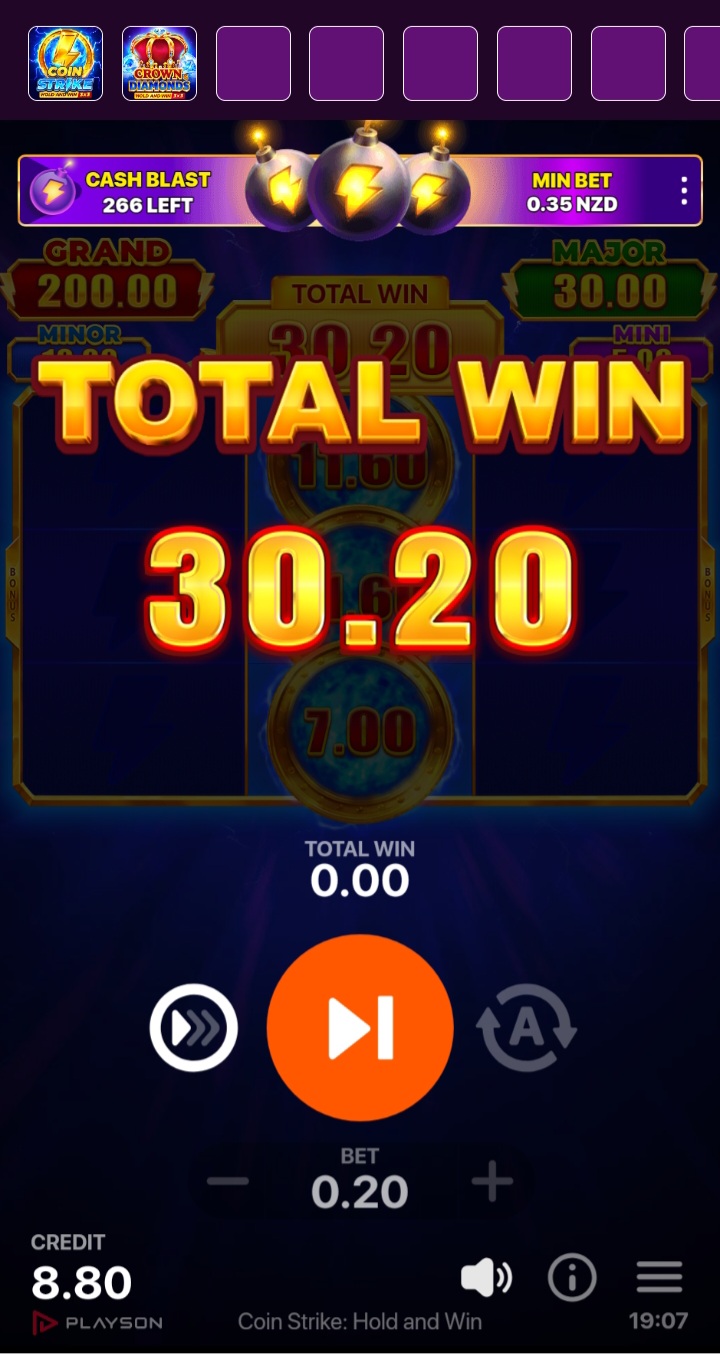The width and height of the screenshot is (720, 1365).
Task: Open the Cash Blast promotion banner
Action: point(150,191)
